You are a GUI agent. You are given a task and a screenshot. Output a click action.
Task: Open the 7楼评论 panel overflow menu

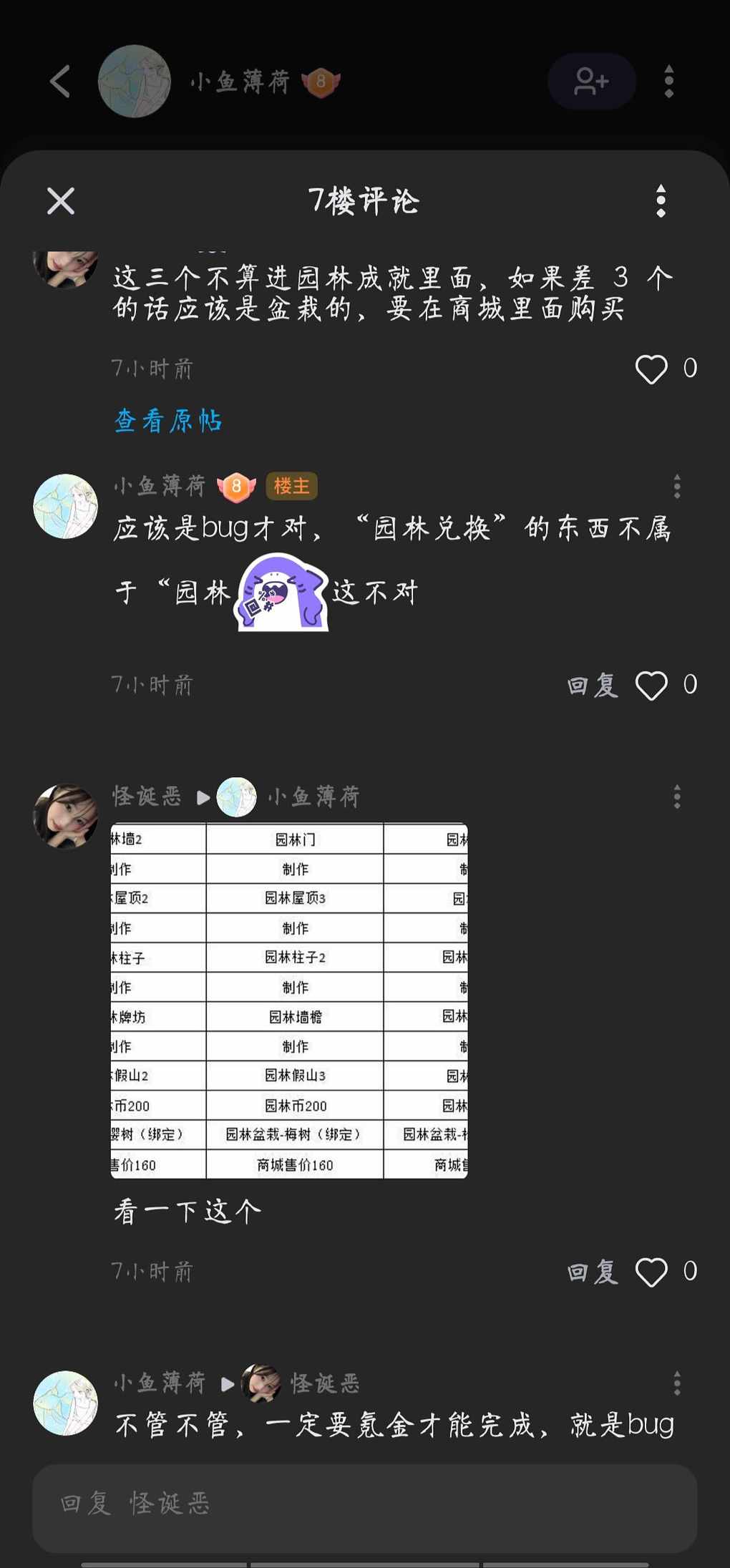(x=661, y=201)
